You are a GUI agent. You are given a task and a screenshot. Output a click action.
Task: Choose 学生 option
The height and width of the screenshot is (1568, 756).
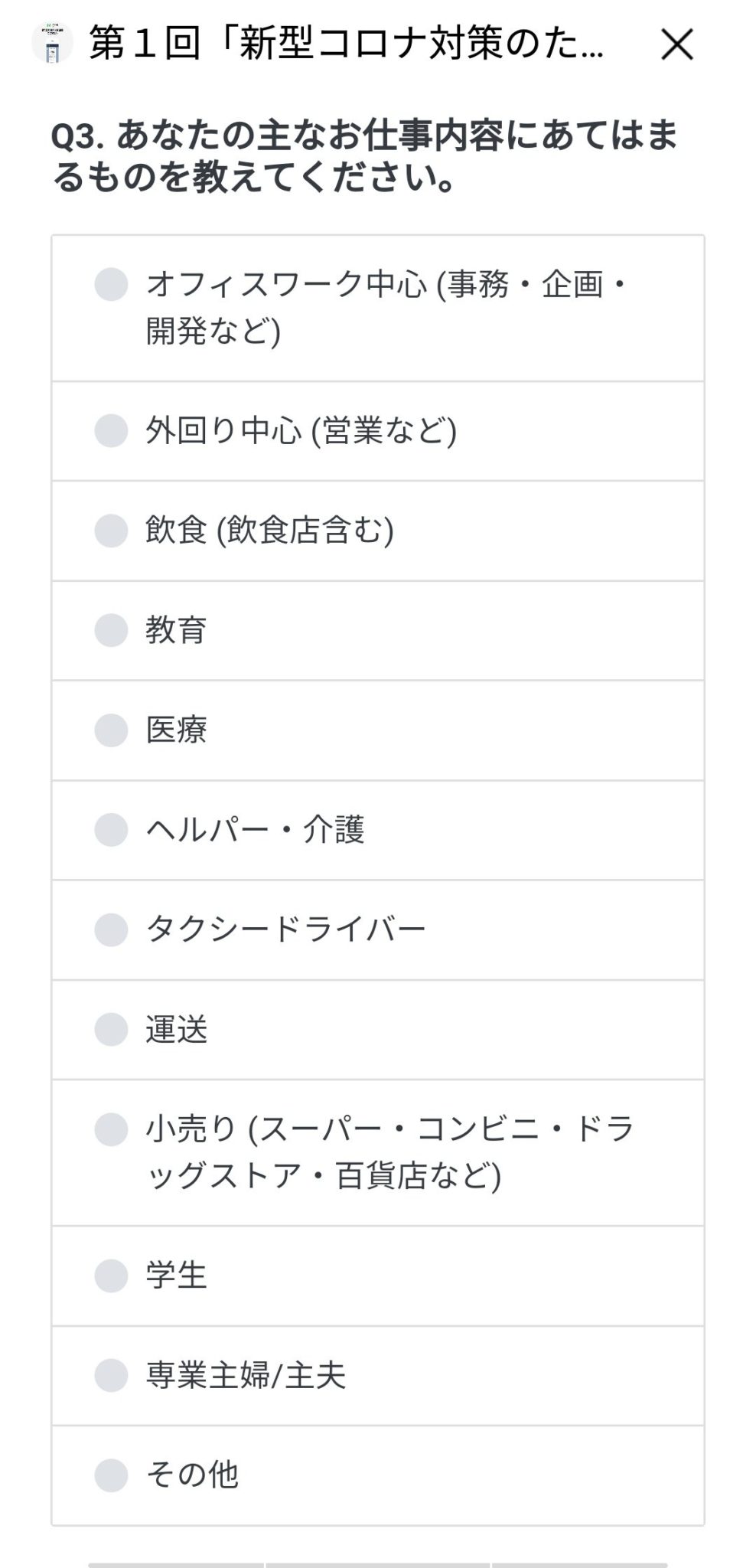coord(378,1276)
